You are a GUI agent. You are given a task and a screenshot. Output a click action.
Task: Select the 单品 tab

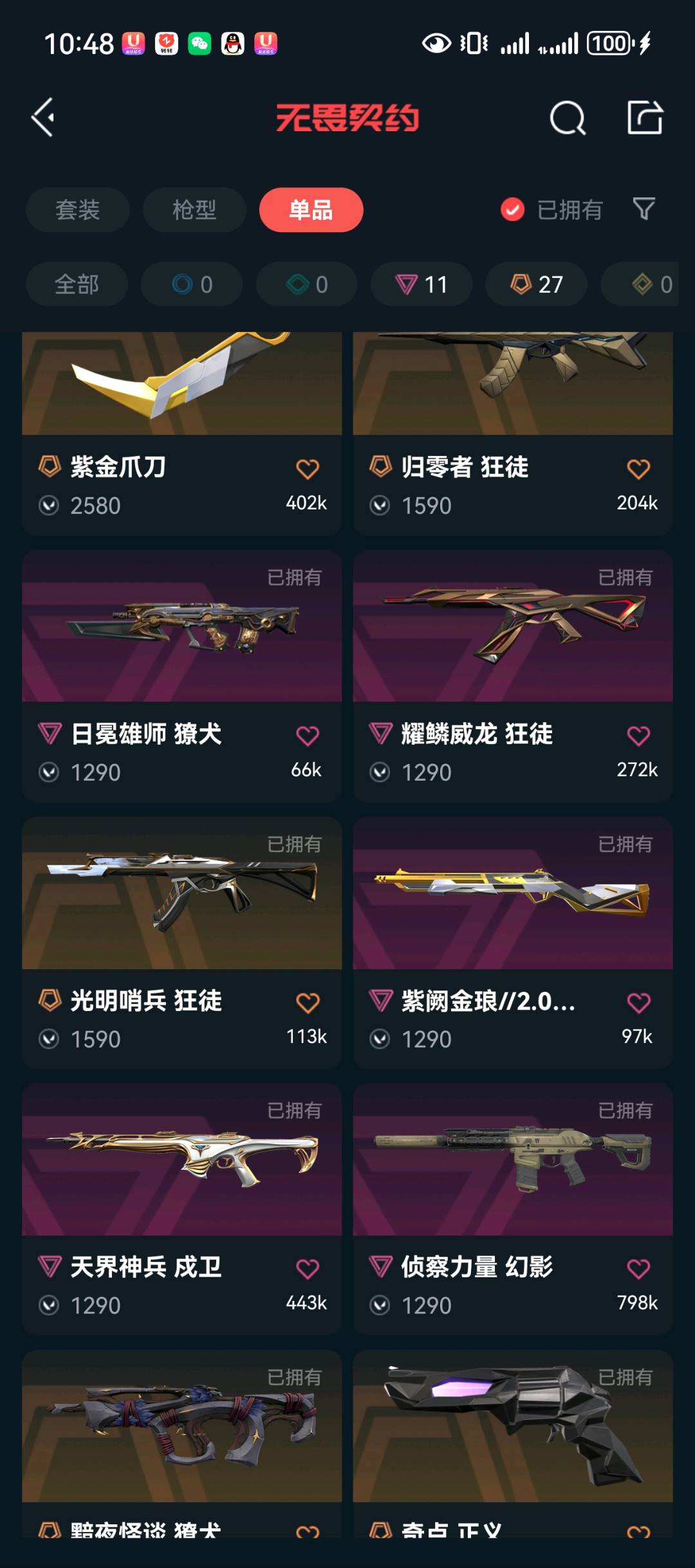click(311, 210)
